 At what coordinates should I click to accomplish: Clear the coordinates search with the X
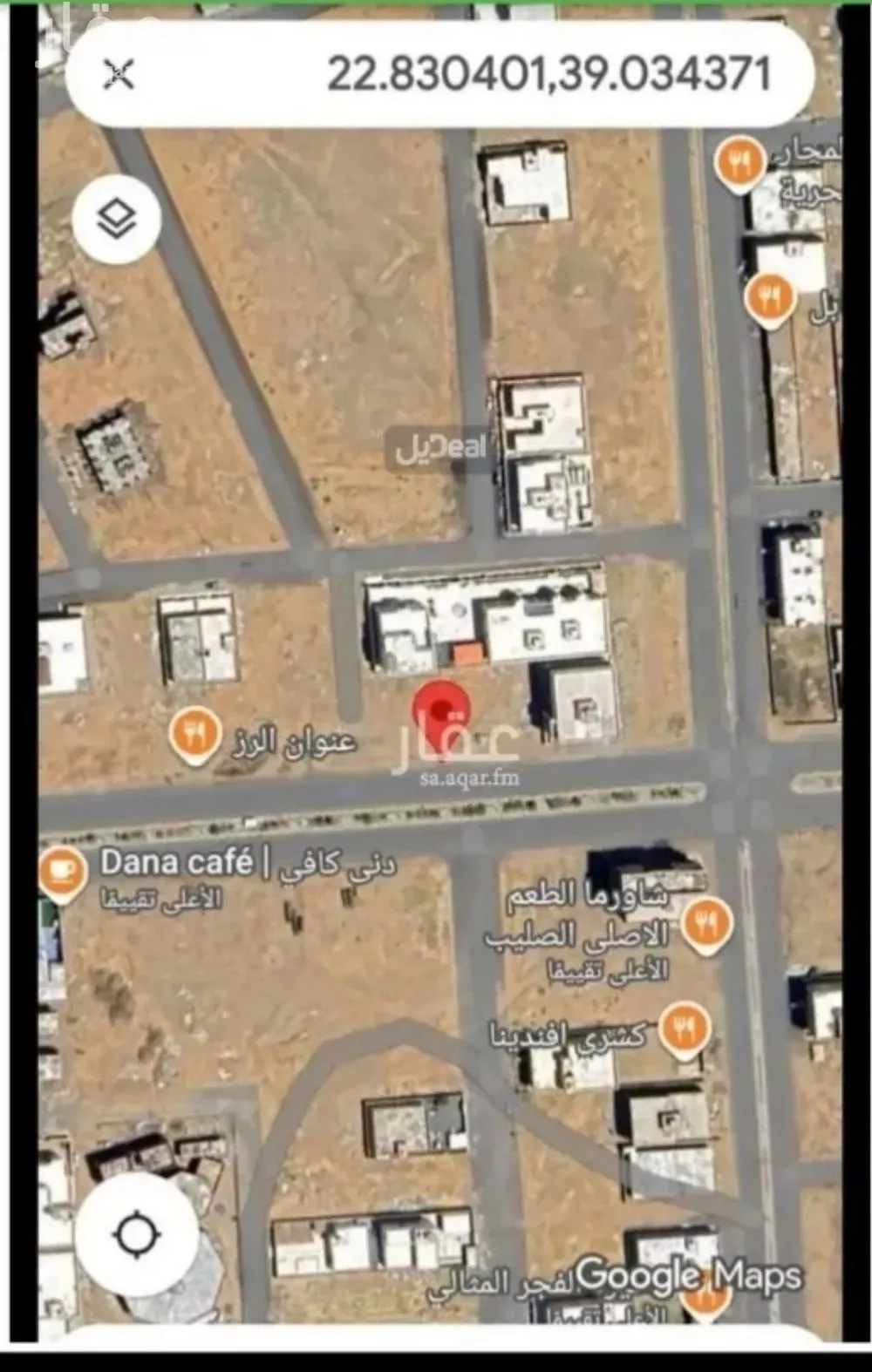point(119,75)
